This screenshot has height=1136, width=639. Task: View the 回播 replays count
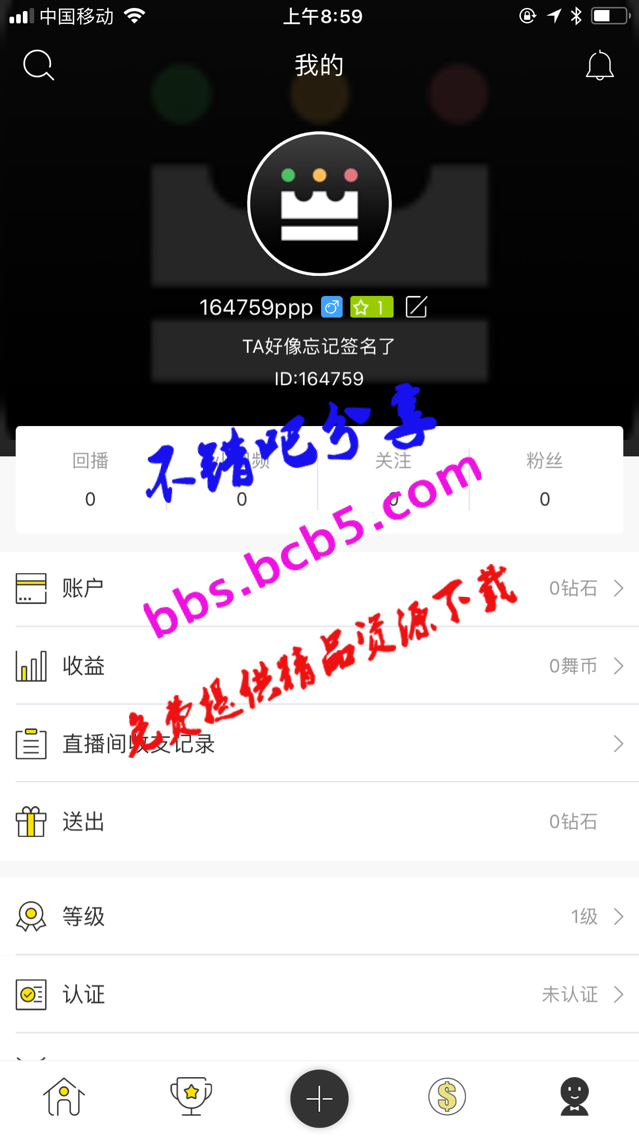pyautogui.click(x=90, y=480)
